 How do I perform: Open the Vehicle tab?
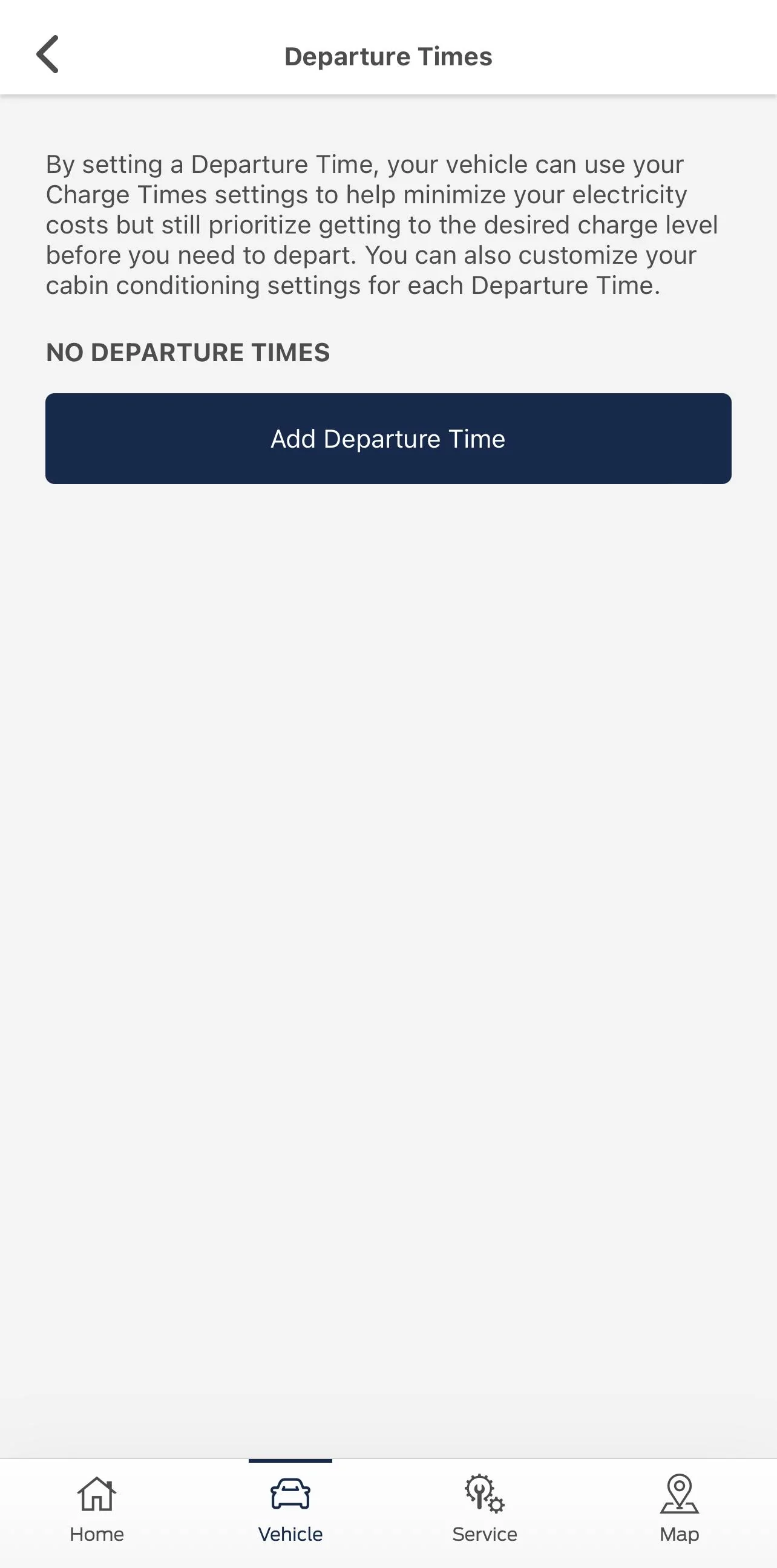290,1508
